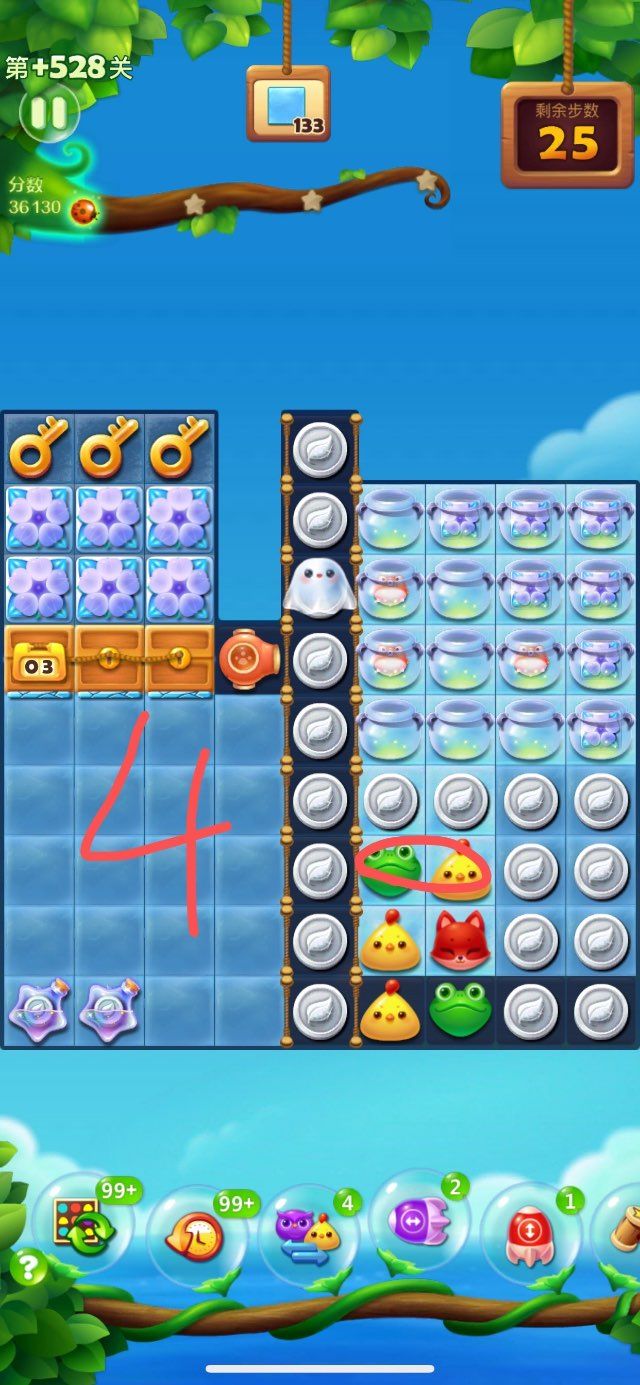
Task: Pause the game
Action: tap(49, 112)
